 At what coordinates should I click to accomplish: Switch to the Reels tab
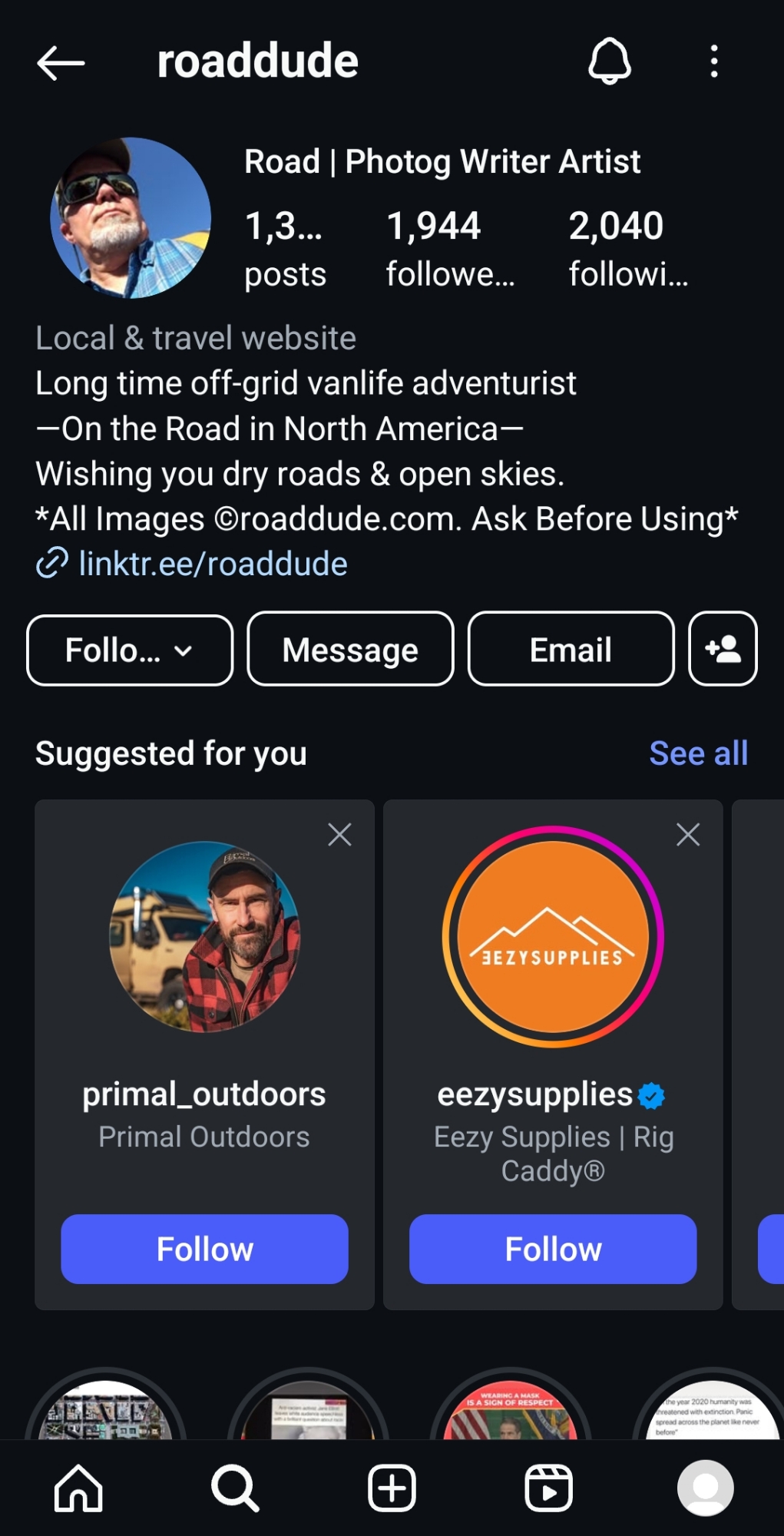tap(548, 1488)
